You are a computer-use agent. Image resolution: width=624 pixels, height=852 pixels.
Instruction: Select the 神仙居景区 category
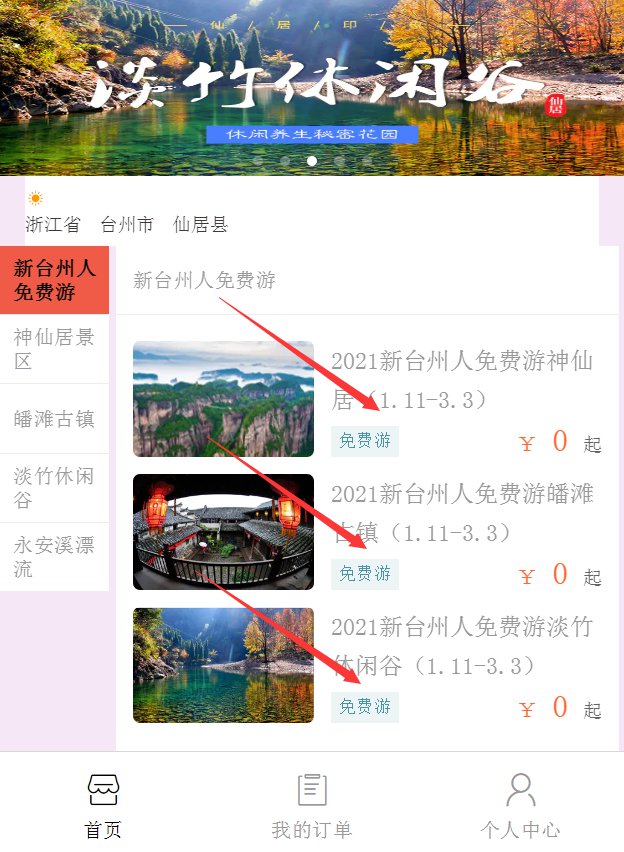point(54,349)
